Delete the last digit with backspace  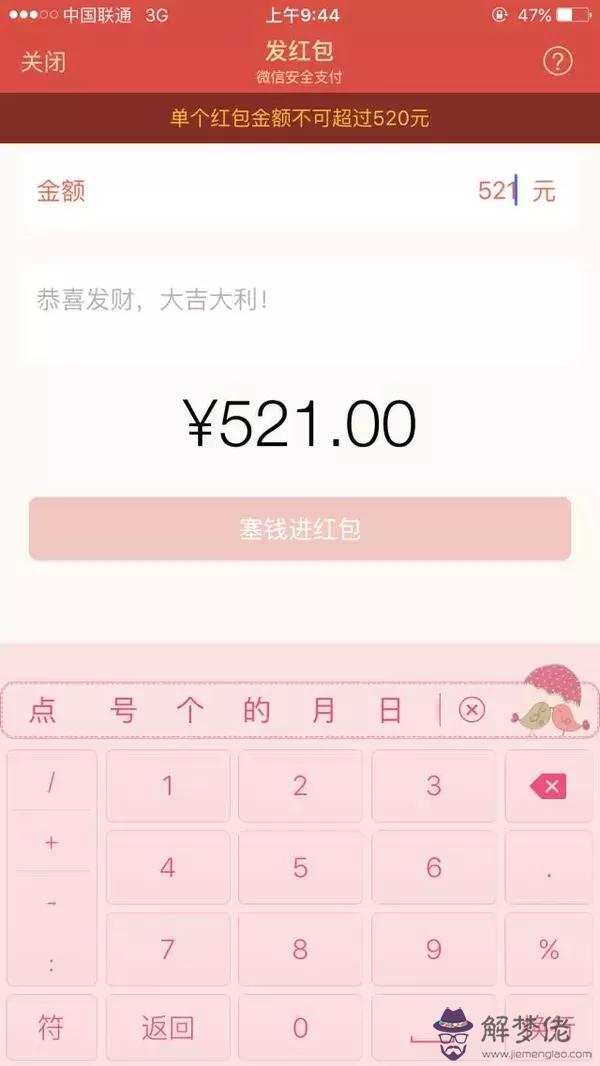tap(549, 785)
